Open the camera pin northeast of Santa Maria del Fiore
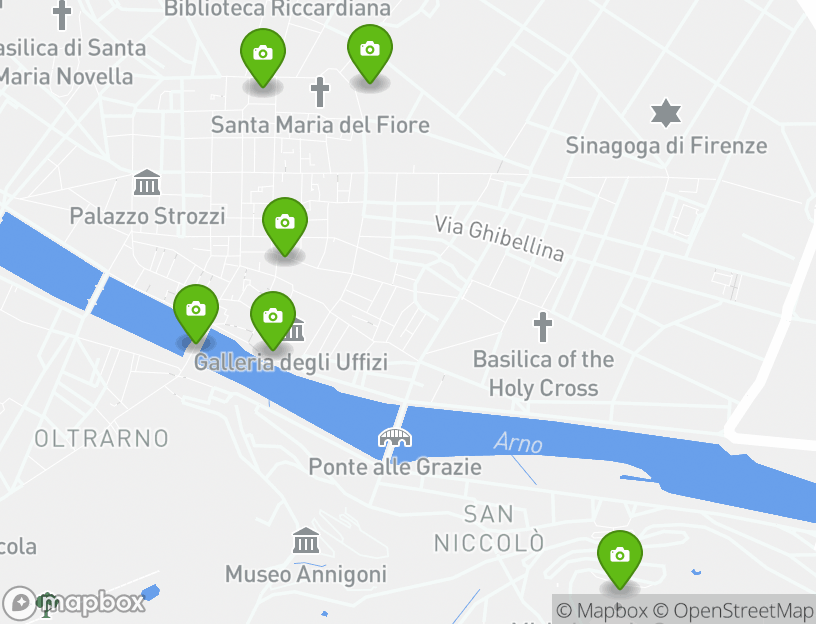816x624 pixels. [369, 49]
